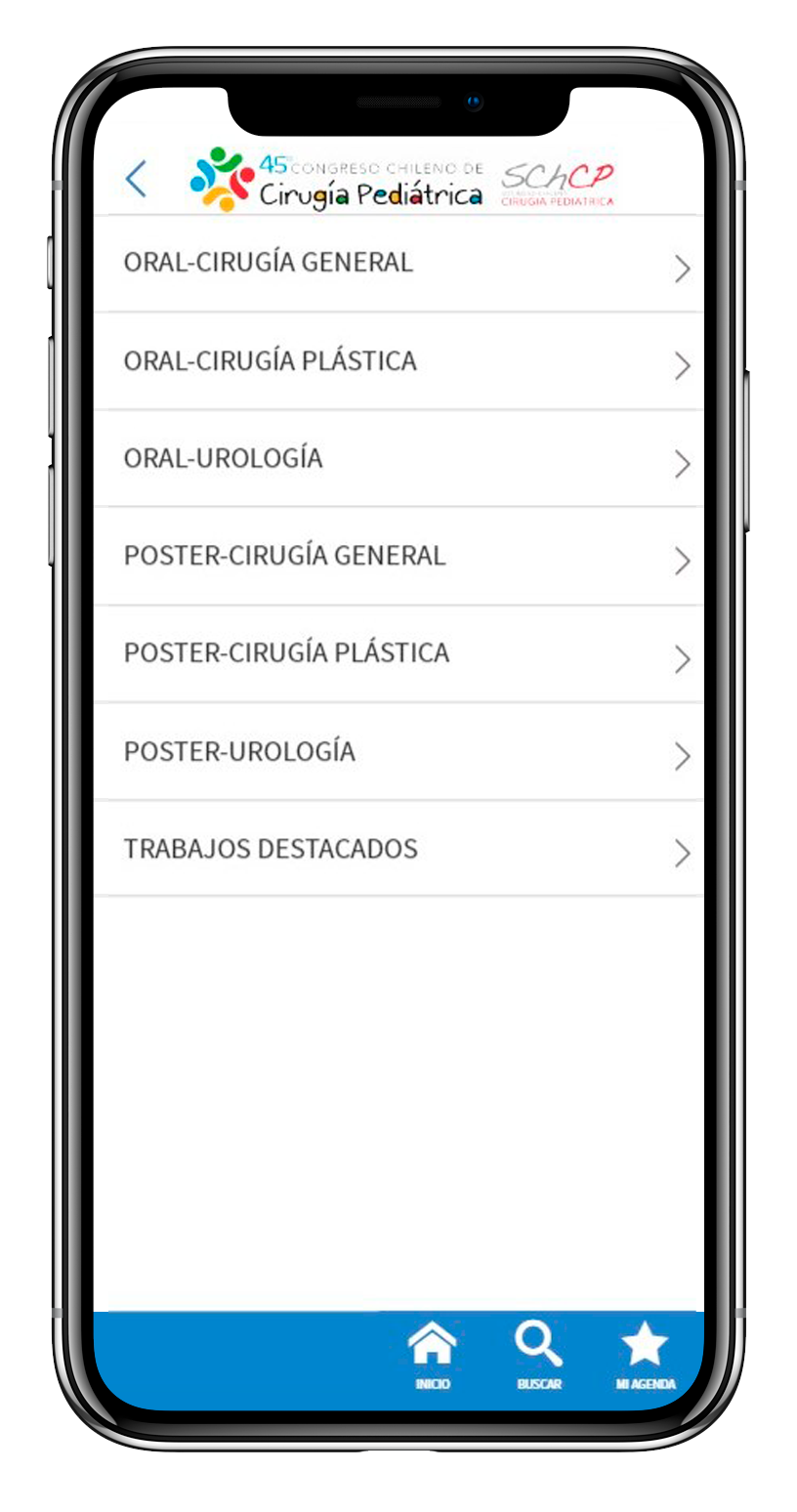Open POSTER-CIRUGÍA GENERAL list

[398, 557]
